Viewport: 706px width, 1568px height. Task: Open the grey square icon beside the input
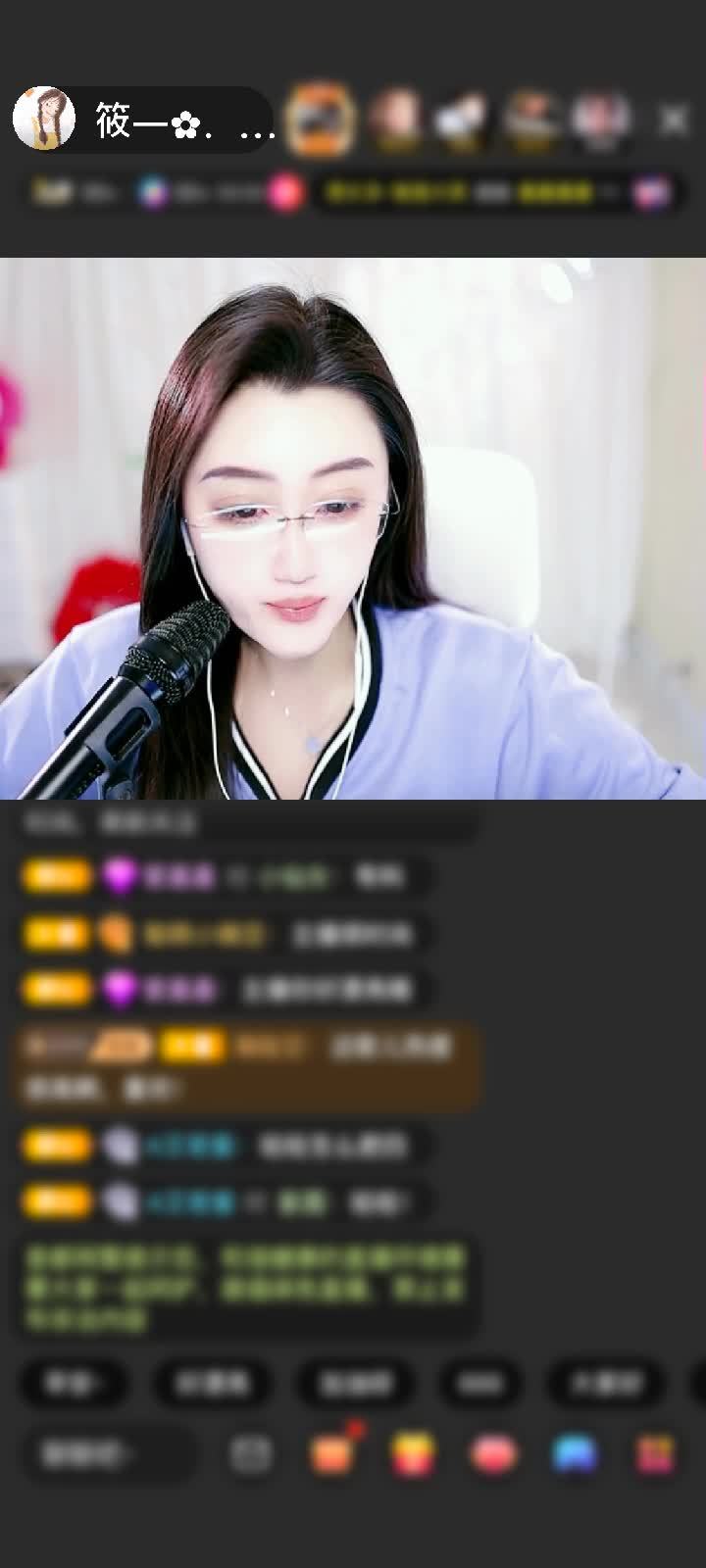click(x=251, y=1454)
